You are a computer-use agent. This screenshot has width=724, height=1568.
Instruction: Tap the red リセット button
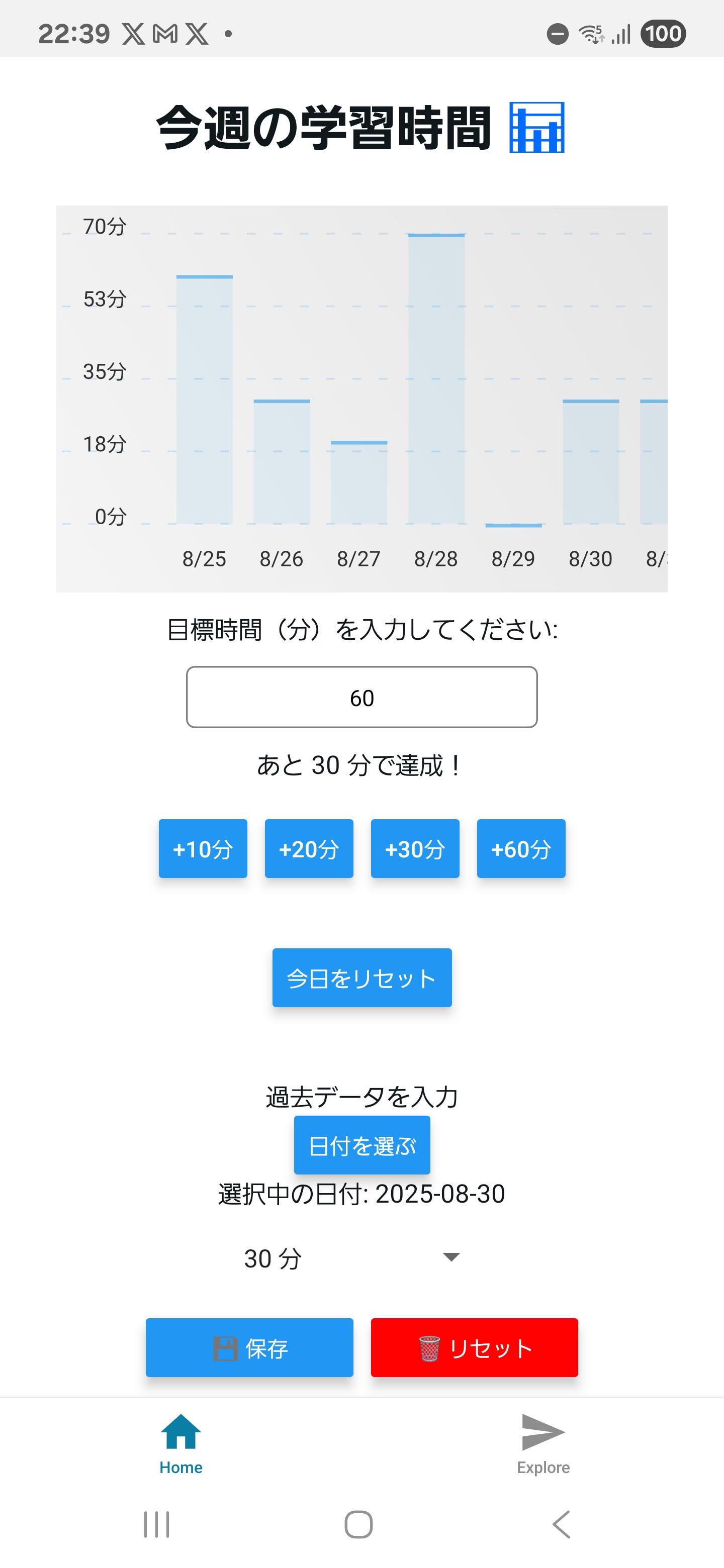point(474,1348)
